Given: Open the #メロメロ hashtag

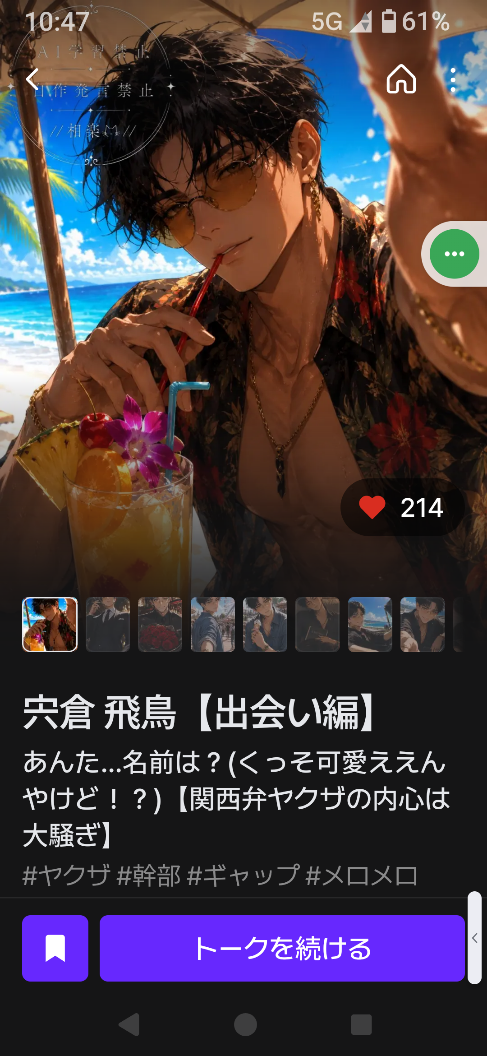Looking at the screenshot, I should point(362,876).
